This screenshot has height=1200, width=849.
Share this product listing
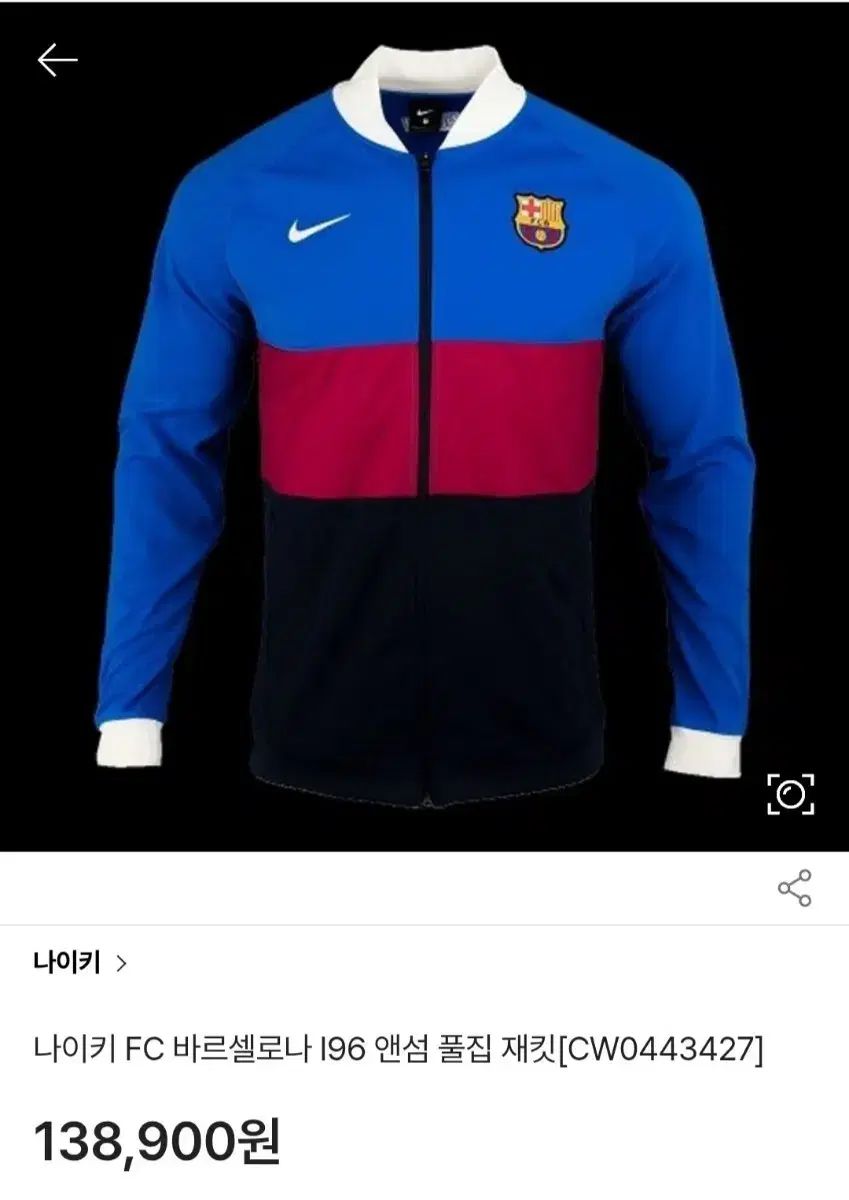click(x=795, y=888)
